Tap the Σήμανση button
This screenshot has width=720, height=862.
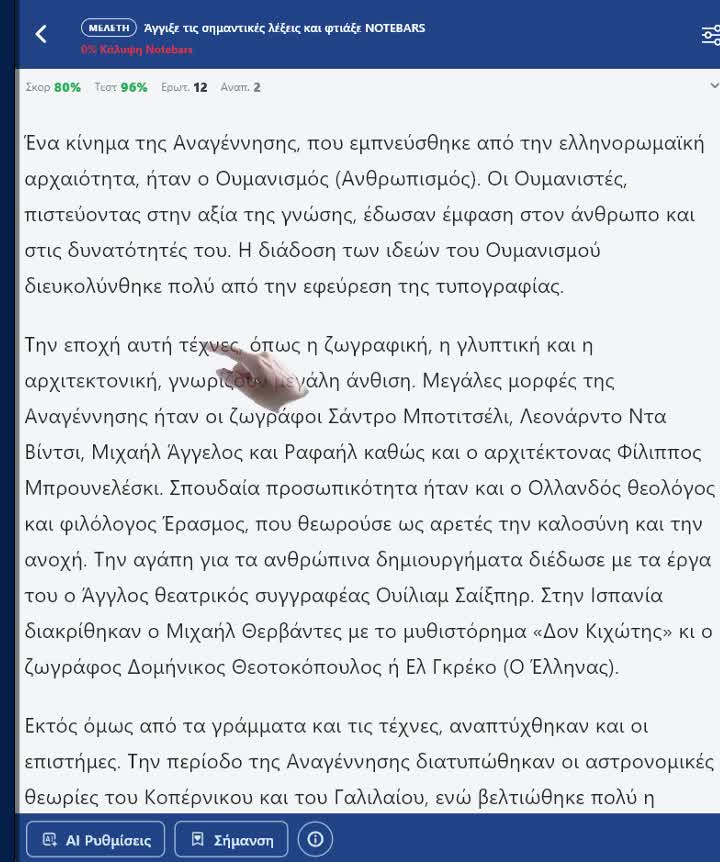click(231, 839)
